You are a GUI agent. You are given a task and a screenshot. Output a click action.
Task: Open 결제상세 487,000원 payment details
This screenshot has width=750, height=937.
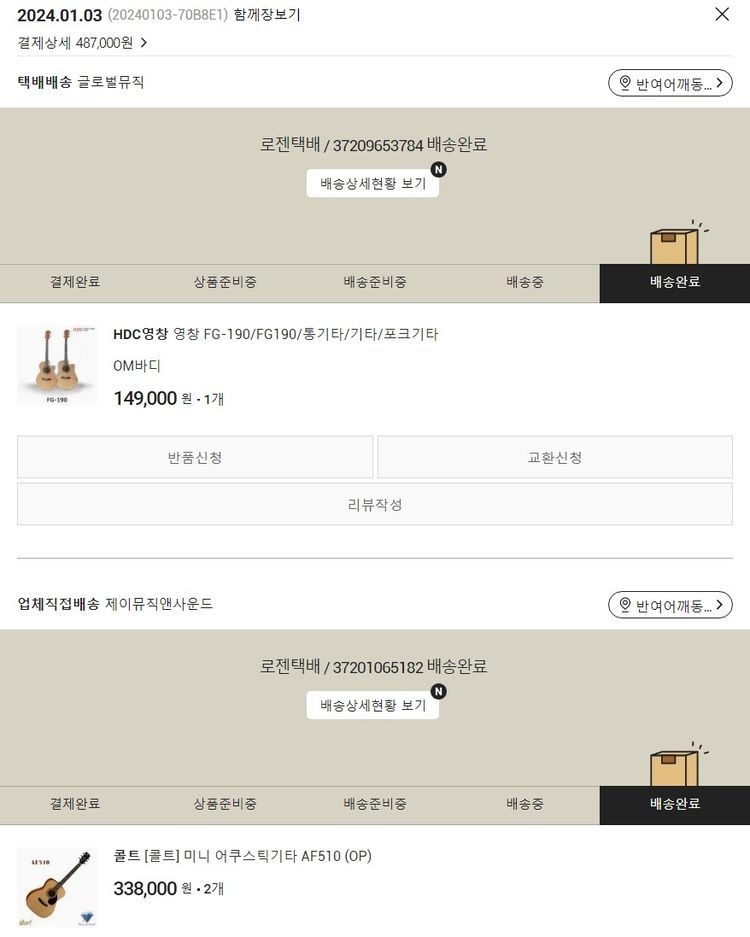point(82,42)
